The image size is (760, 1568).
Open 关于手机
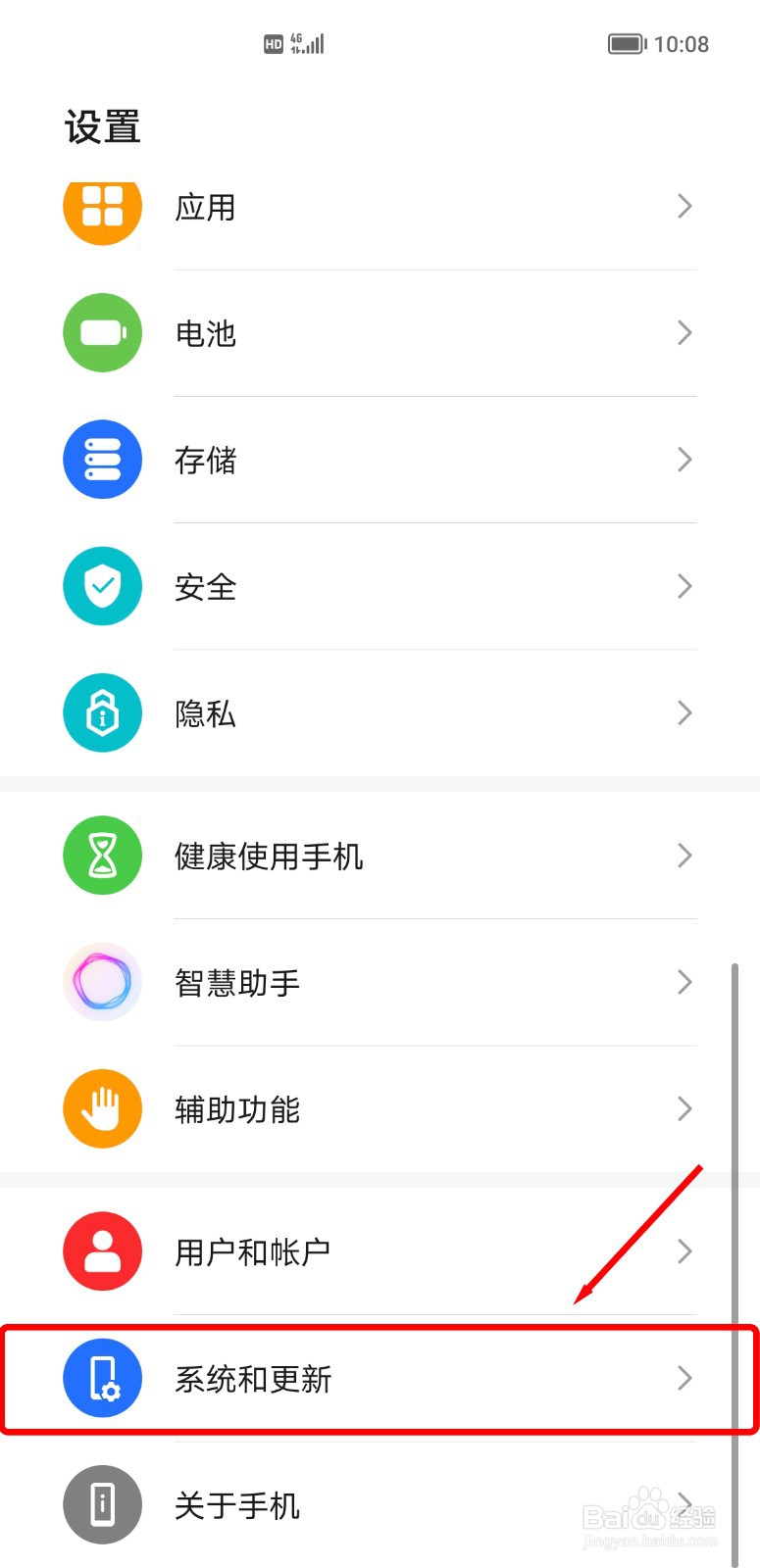coord(380,1504)
